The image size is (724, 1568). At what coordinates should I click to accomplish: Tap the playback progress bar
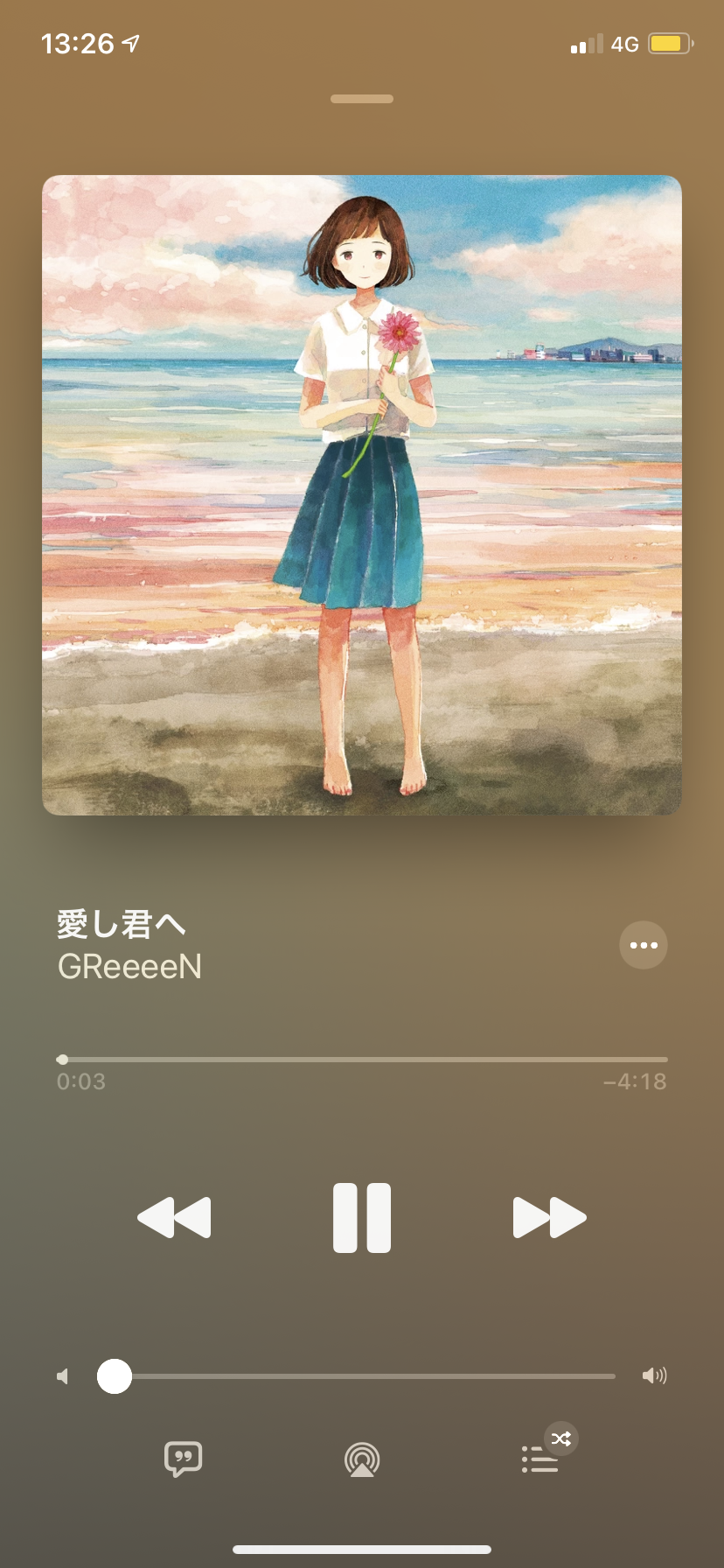pyautogui.click(x=363, y=1060)
